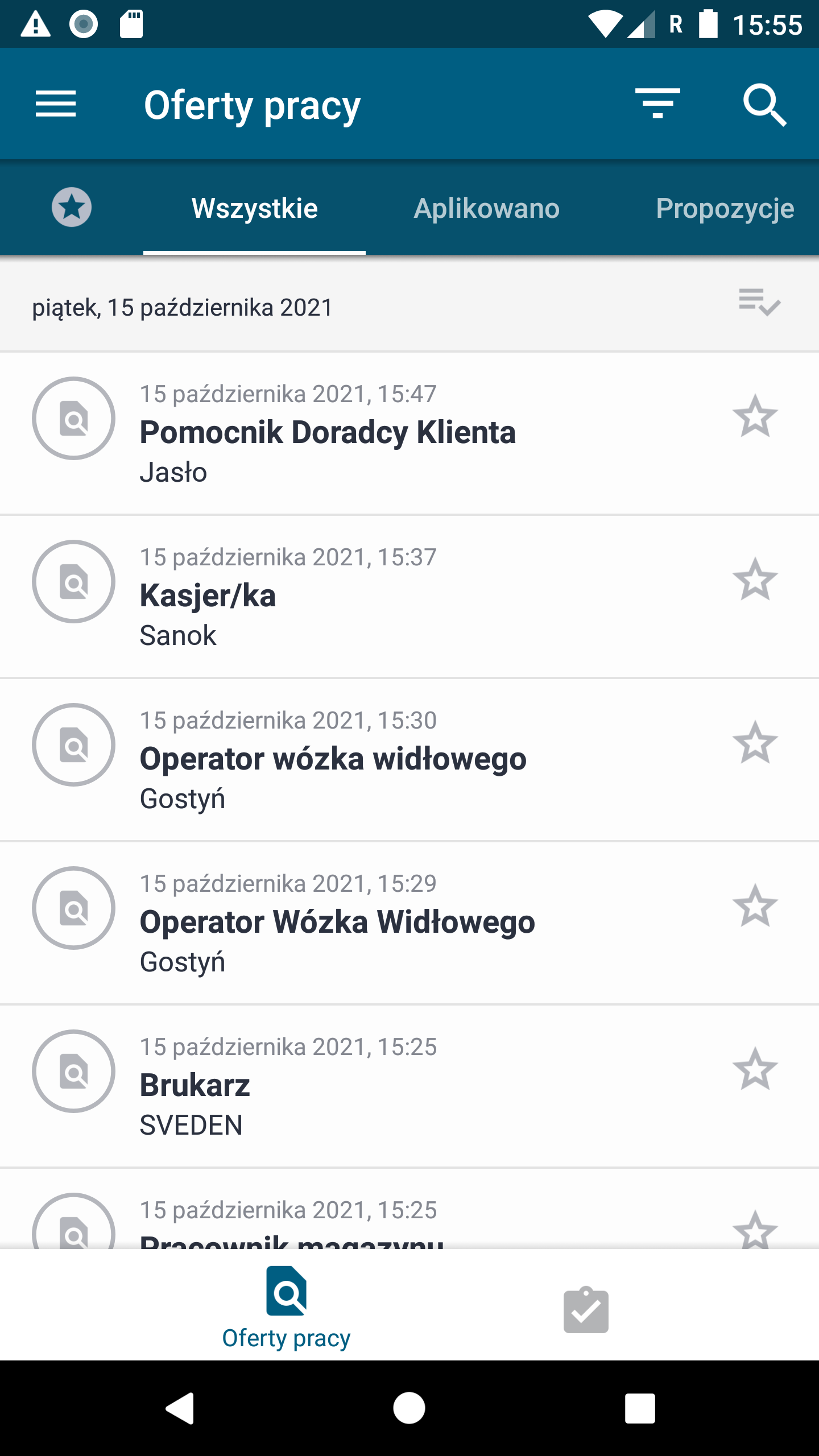Mark all offers as read
This screenshot has height=1456, width=819.
tap(759, 302)
